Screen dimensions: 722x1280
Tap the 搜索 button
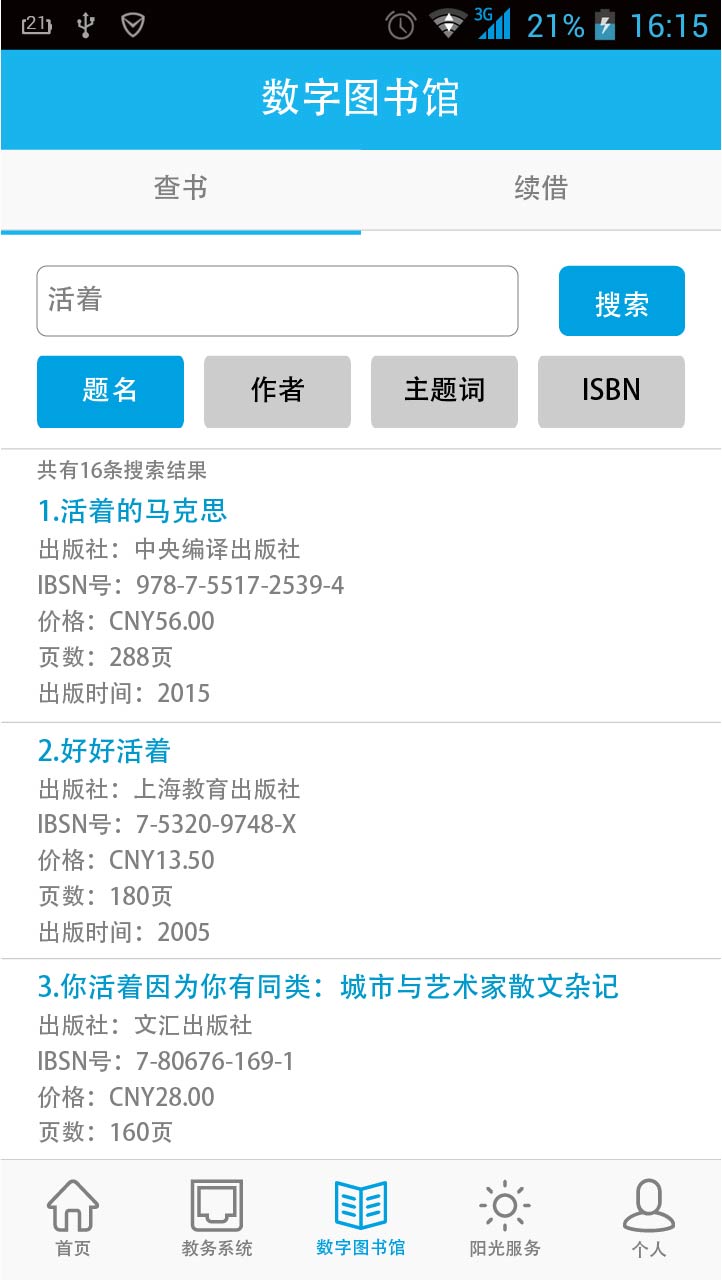621,301
